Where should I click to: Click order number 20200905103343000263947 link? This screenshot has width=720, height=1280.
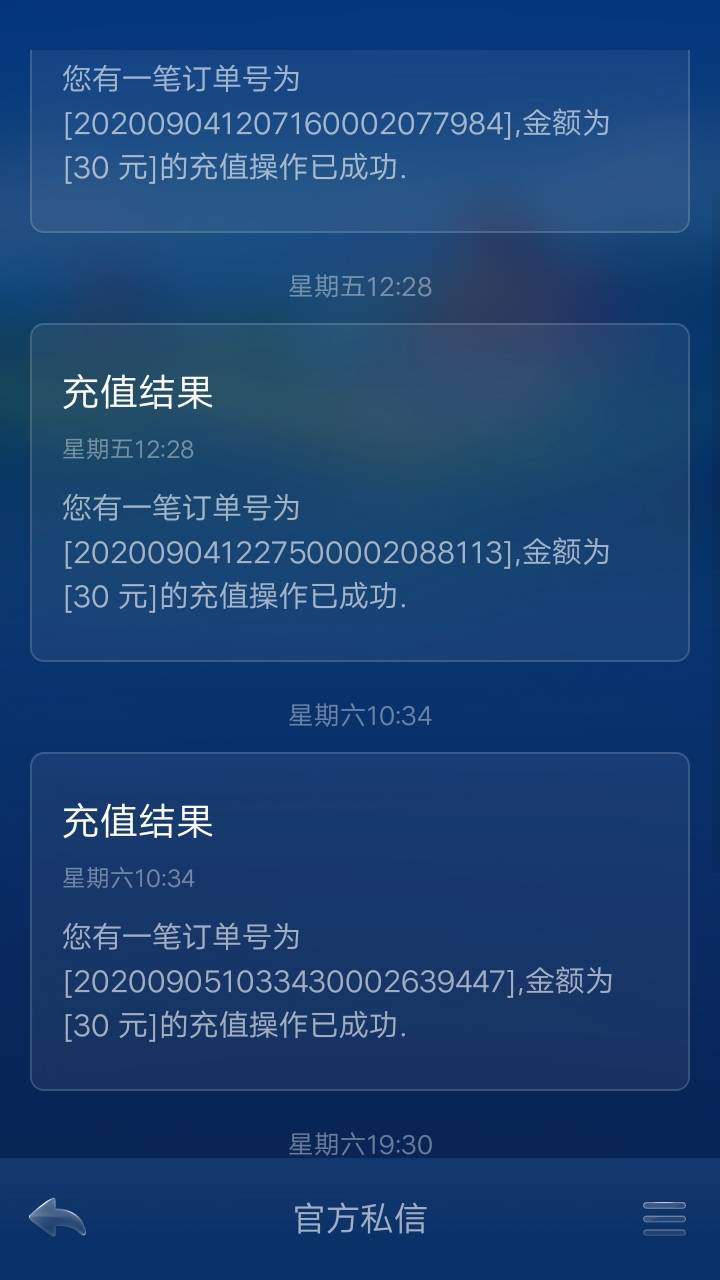(288, 982)
